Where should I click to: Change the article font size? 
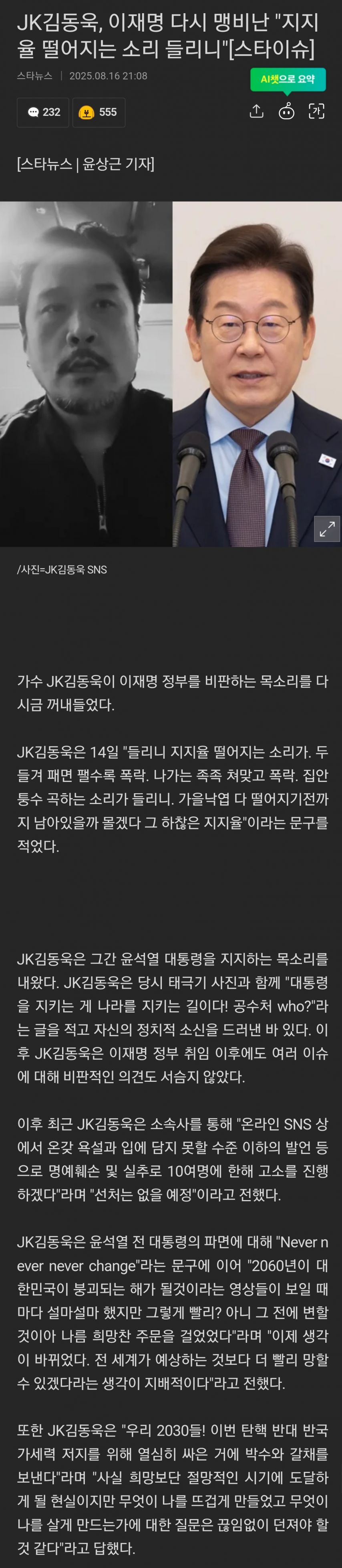coord(316,111)
